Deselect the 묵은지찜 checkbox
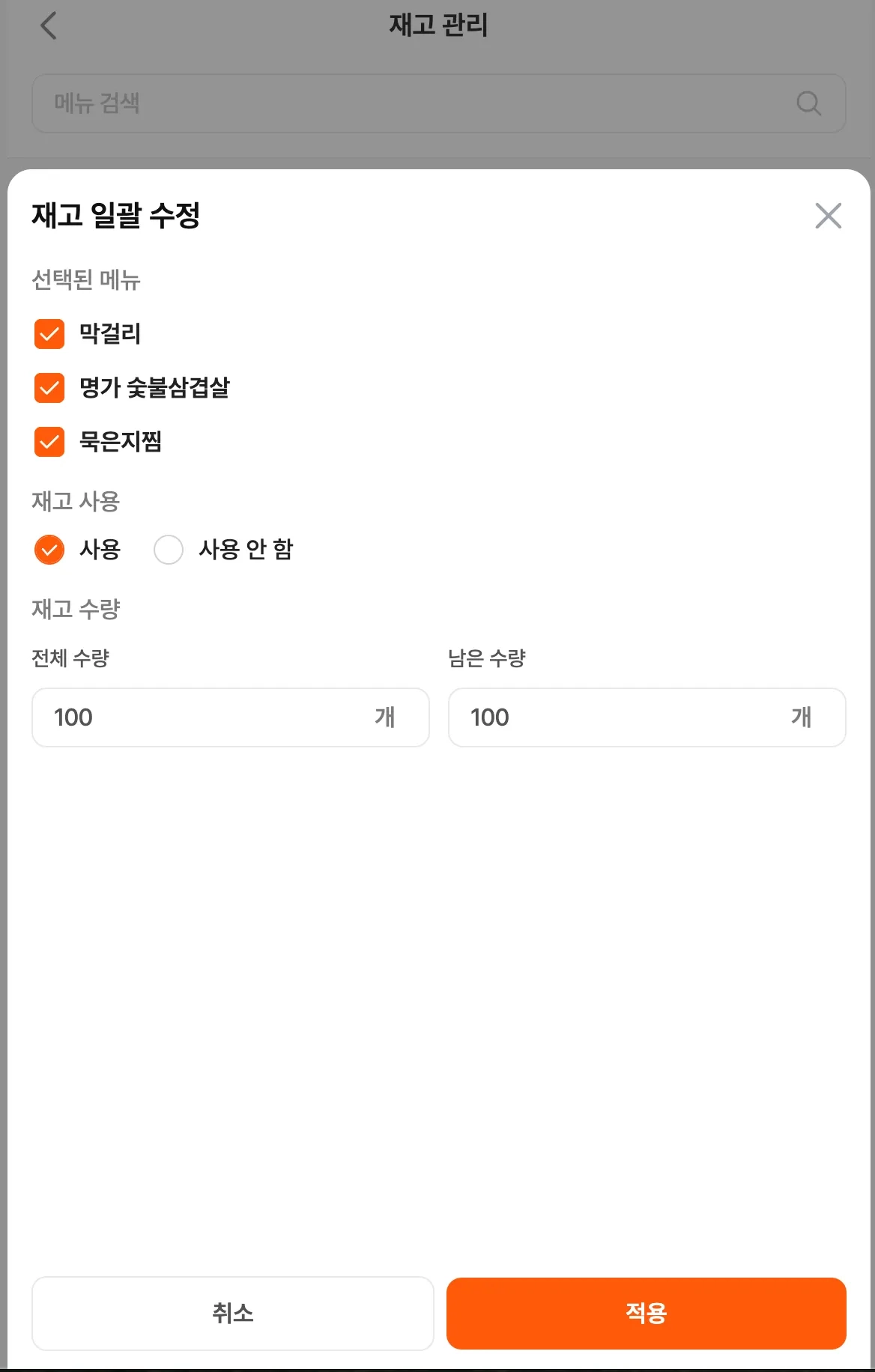This screenshot has width=875, height=1372. pyautogui.click(x=49, y=442)
